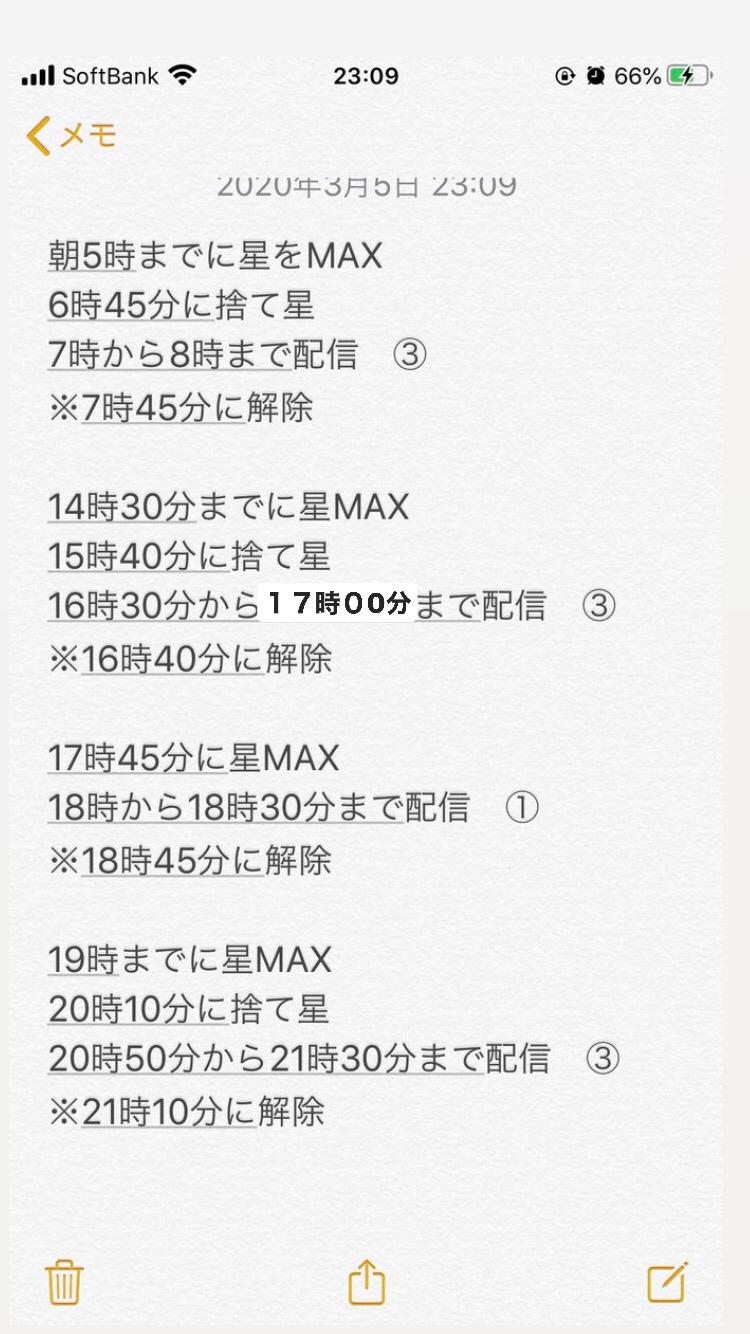Compose a new note
The image size is (750, 1334).
667,1281
